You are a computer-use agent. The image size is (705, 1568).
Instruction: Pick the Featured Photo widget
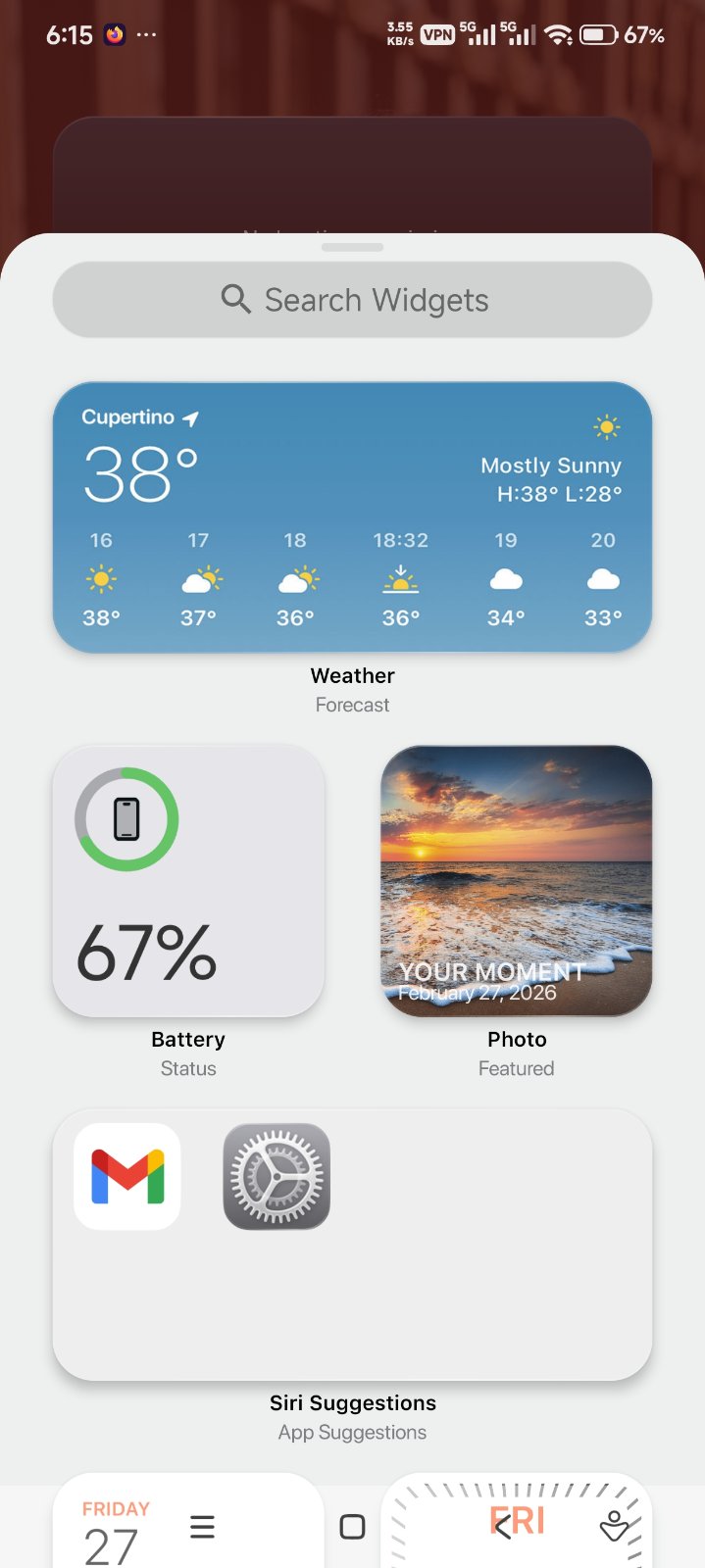coord(516,880)
